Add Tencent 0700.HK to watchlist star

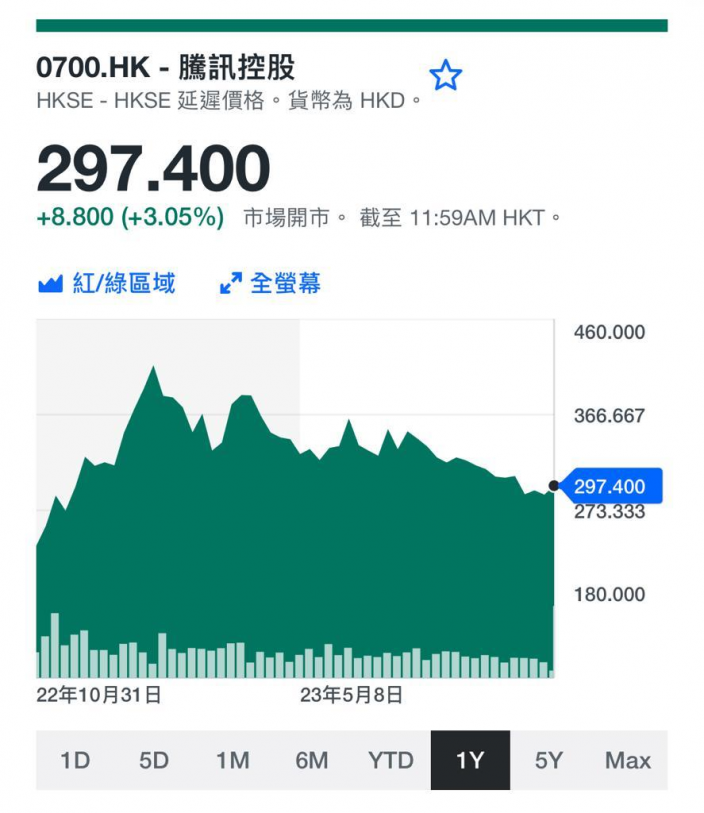click(x=445, y=75)
